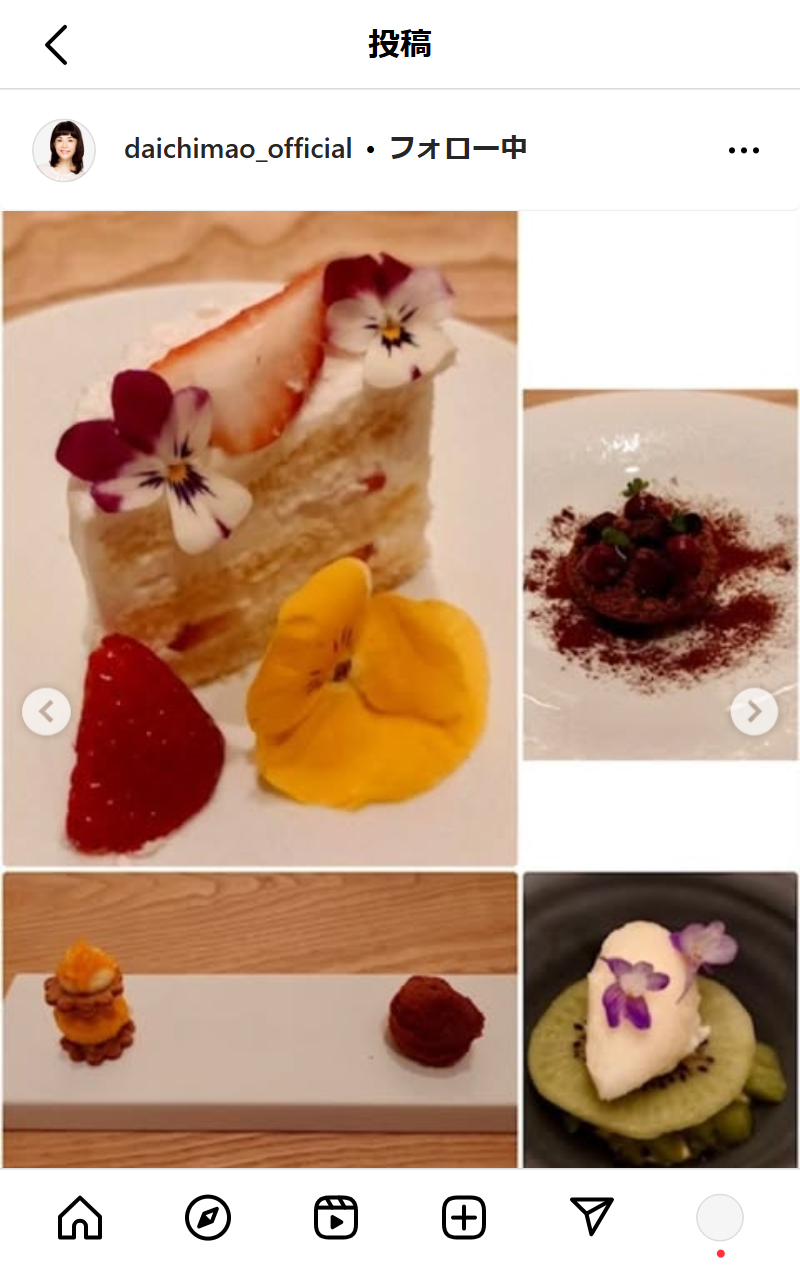
Task: Open the post's three-dot options menu
Action: coord(744,151)
